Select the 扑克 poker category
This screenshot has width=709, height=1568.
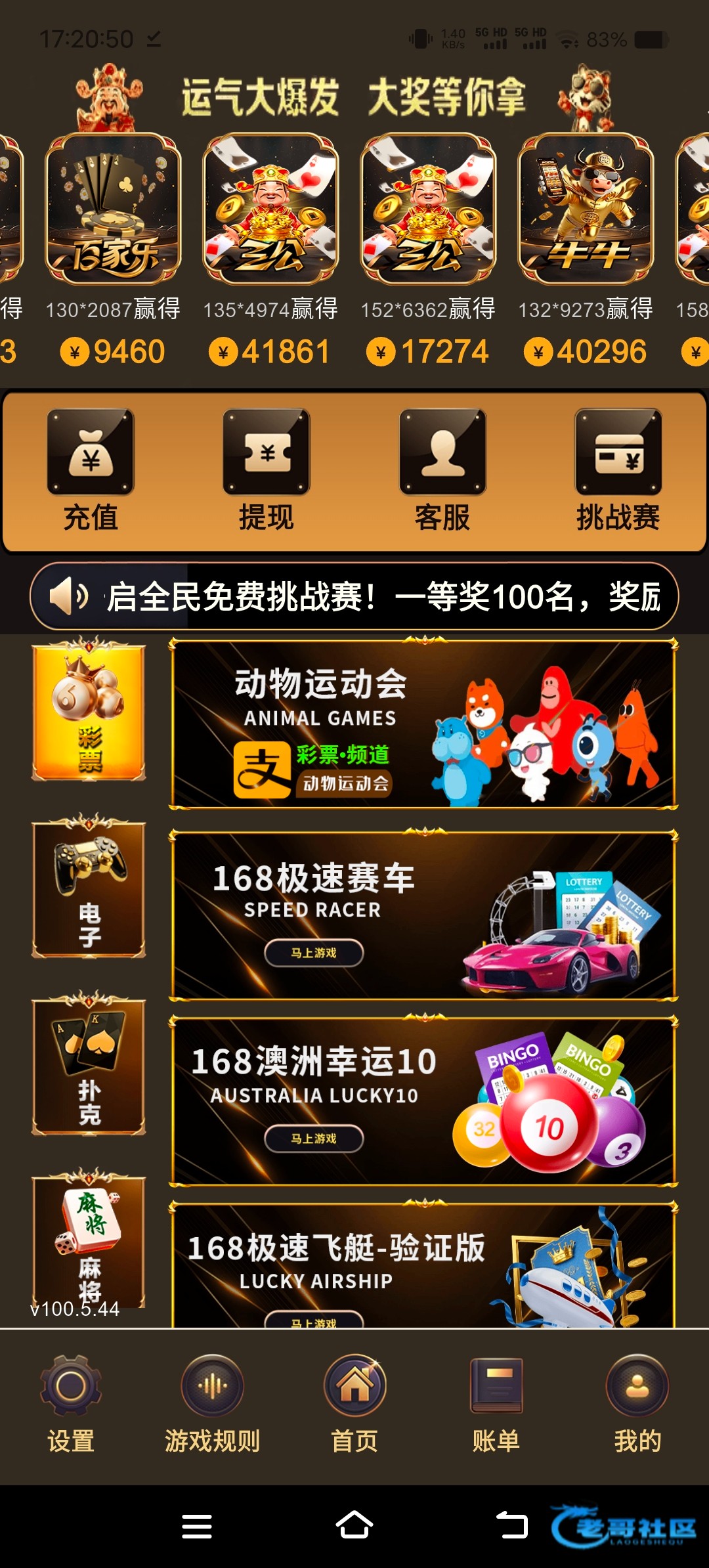click(89, 1064)
